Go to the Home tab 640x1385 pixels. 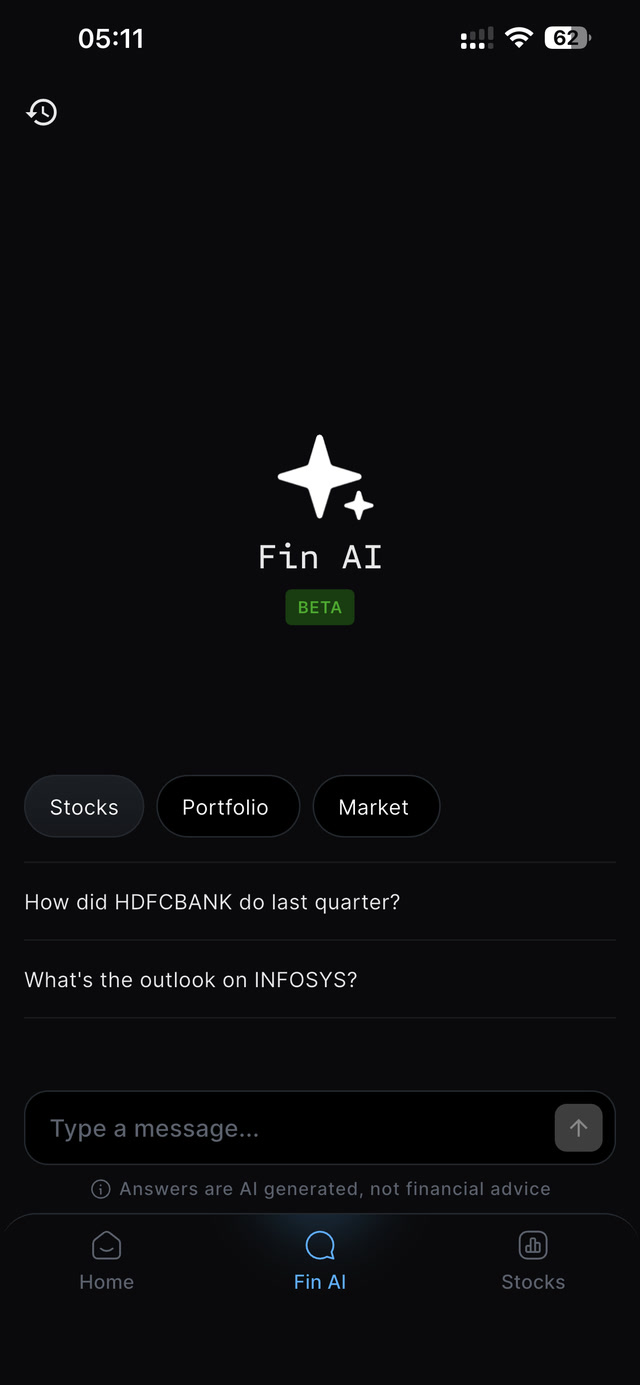point(106,1260)
